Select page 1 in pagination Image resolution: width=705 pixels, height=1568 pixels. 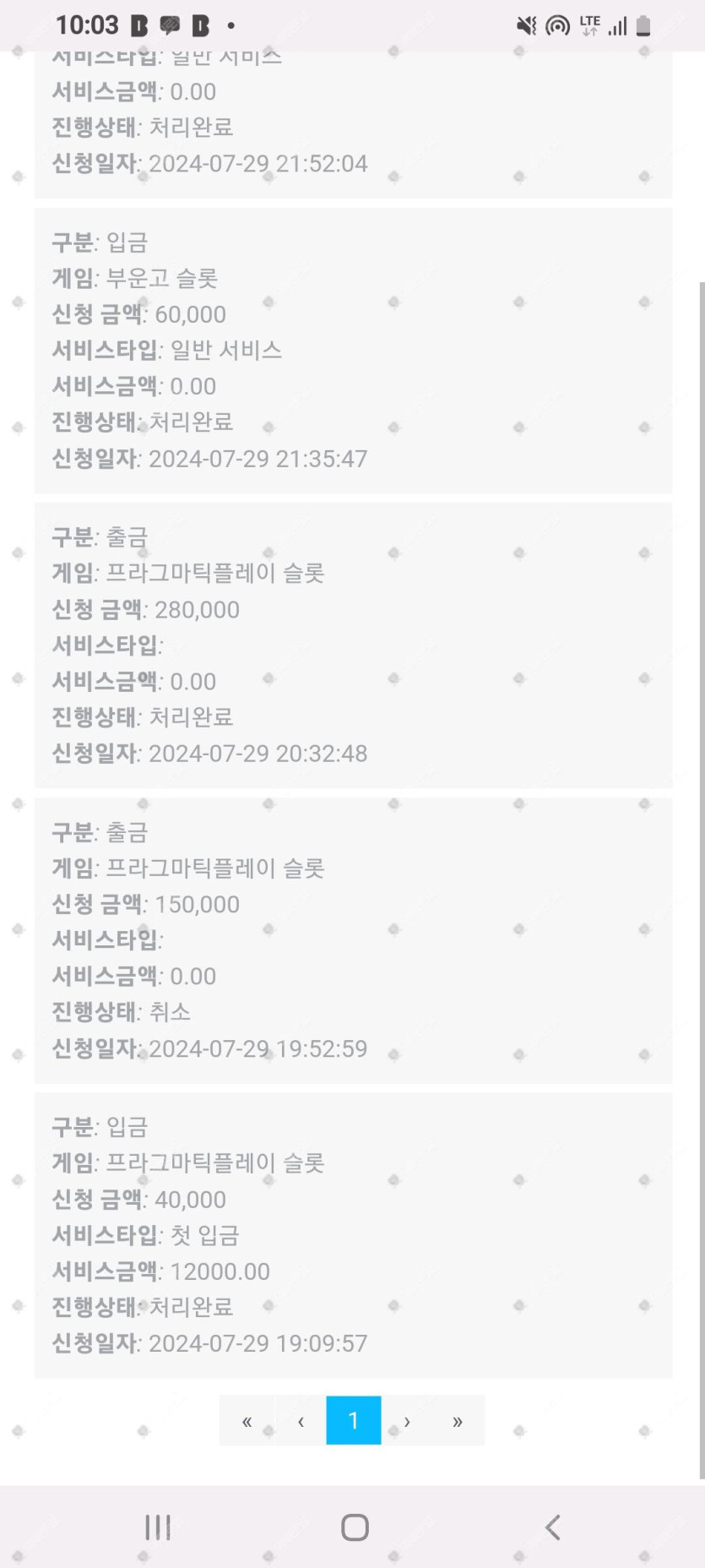pyautogui.click(x=354, y=1421)
